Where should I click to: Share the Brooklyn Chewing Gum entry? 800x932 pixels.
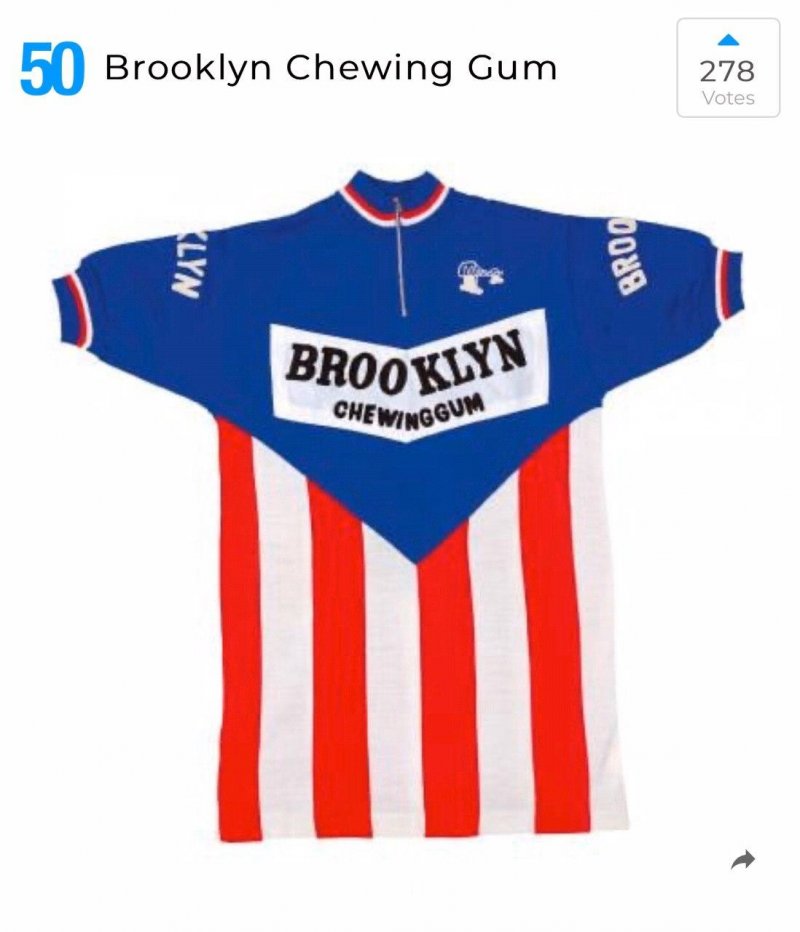(742, 860)
